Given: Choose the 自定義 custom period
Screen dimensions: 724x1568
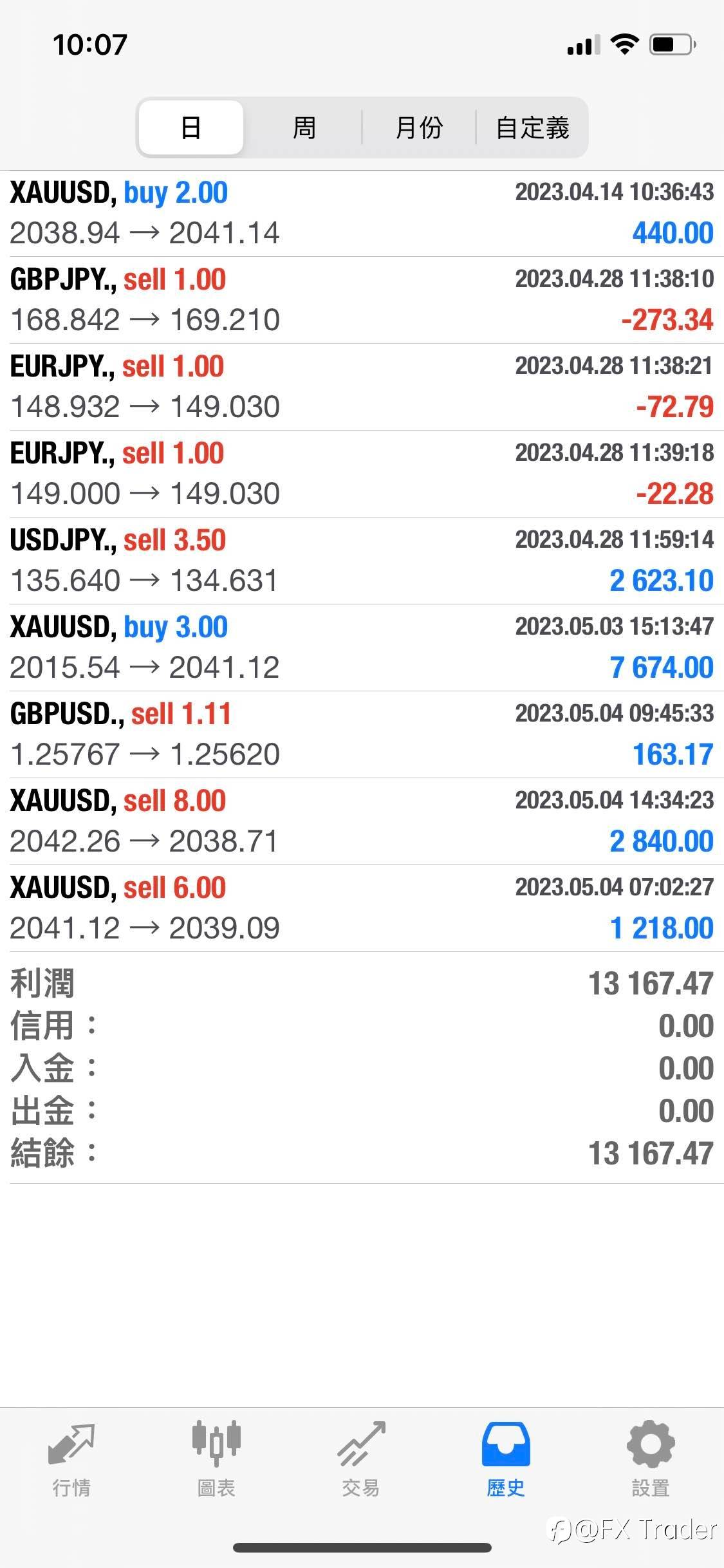Looking at the screenshot, I should (x=532, y=127).
